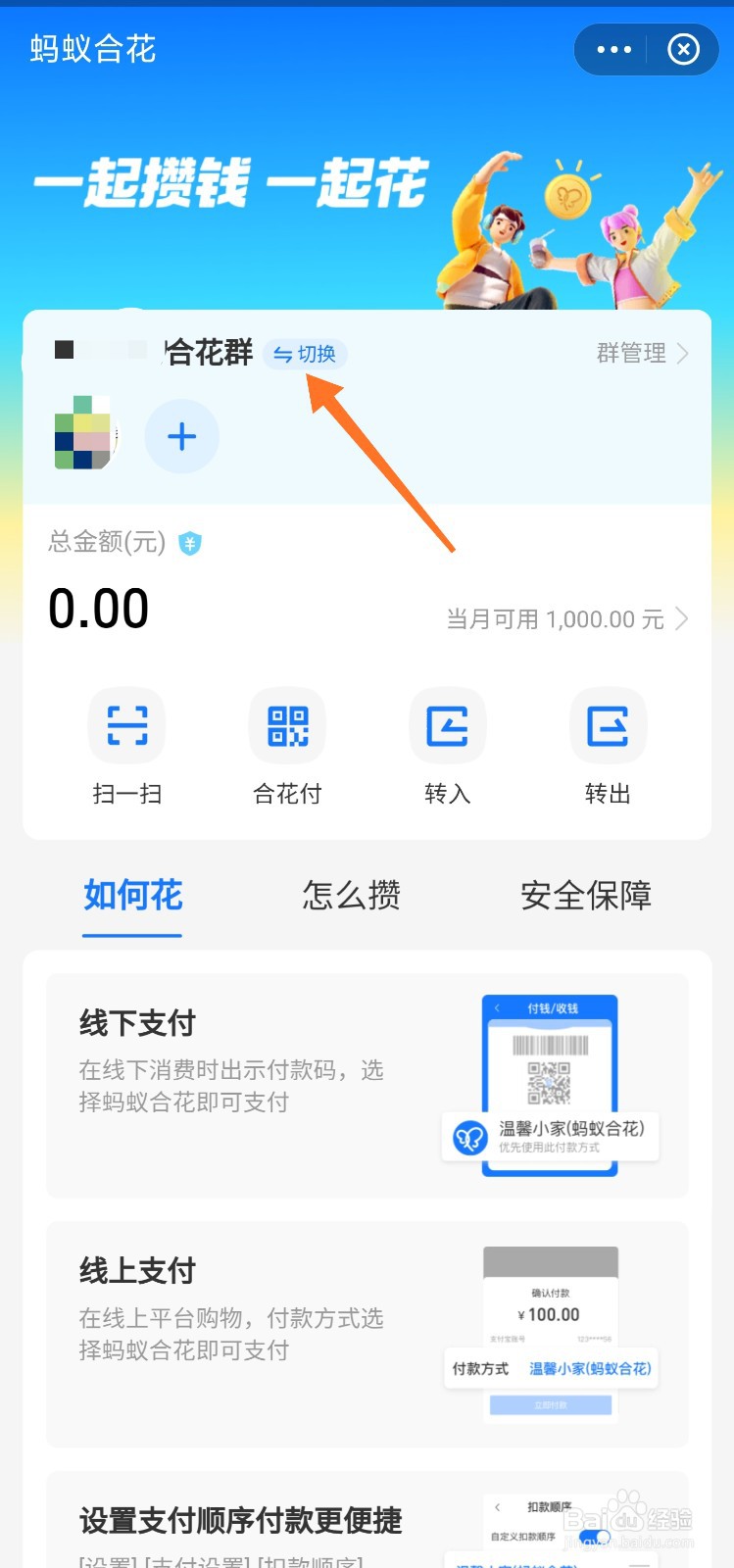Select the 如何花 tab

[x=132, y=897]
